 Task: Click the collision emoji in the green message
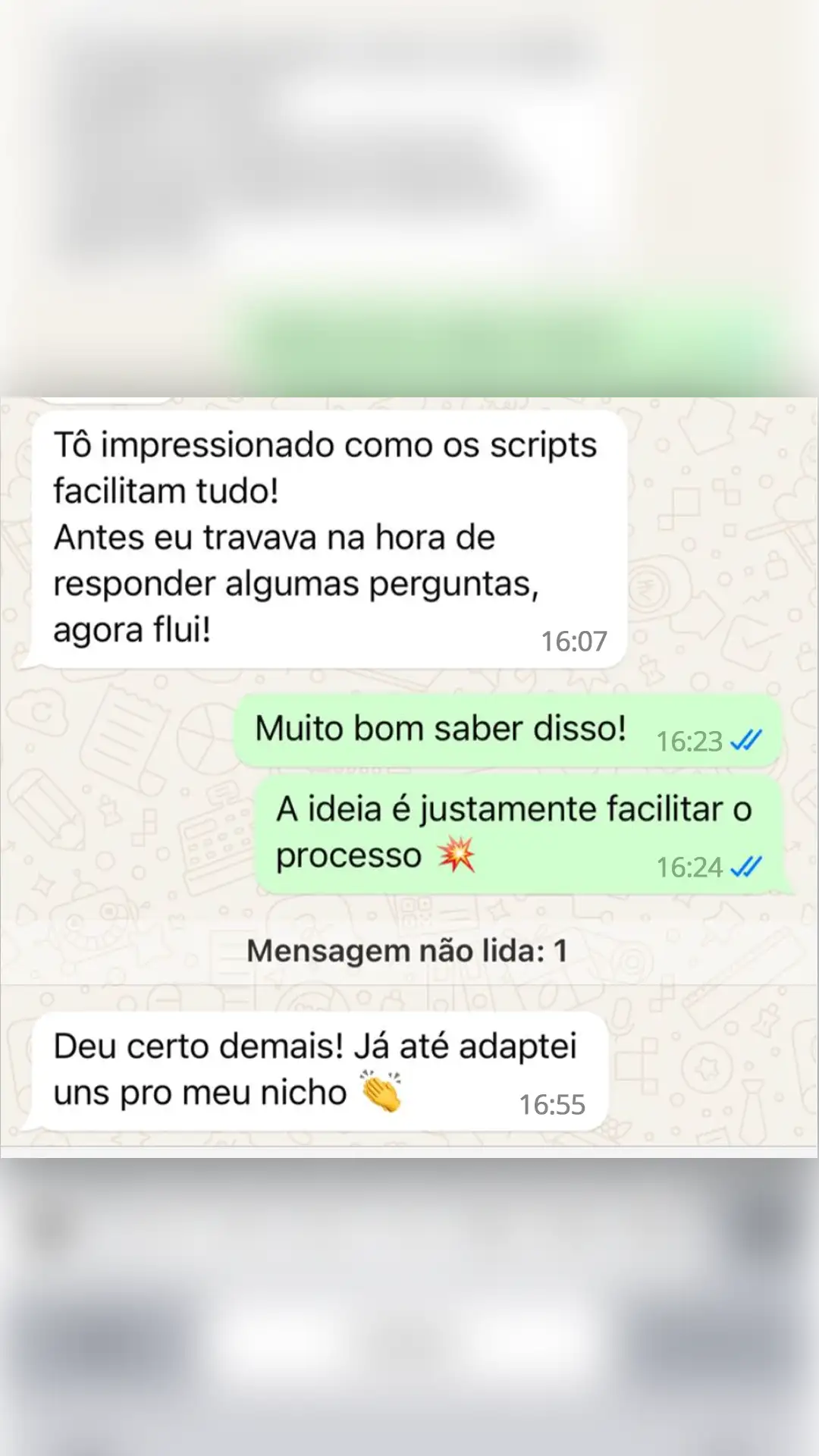455,855
